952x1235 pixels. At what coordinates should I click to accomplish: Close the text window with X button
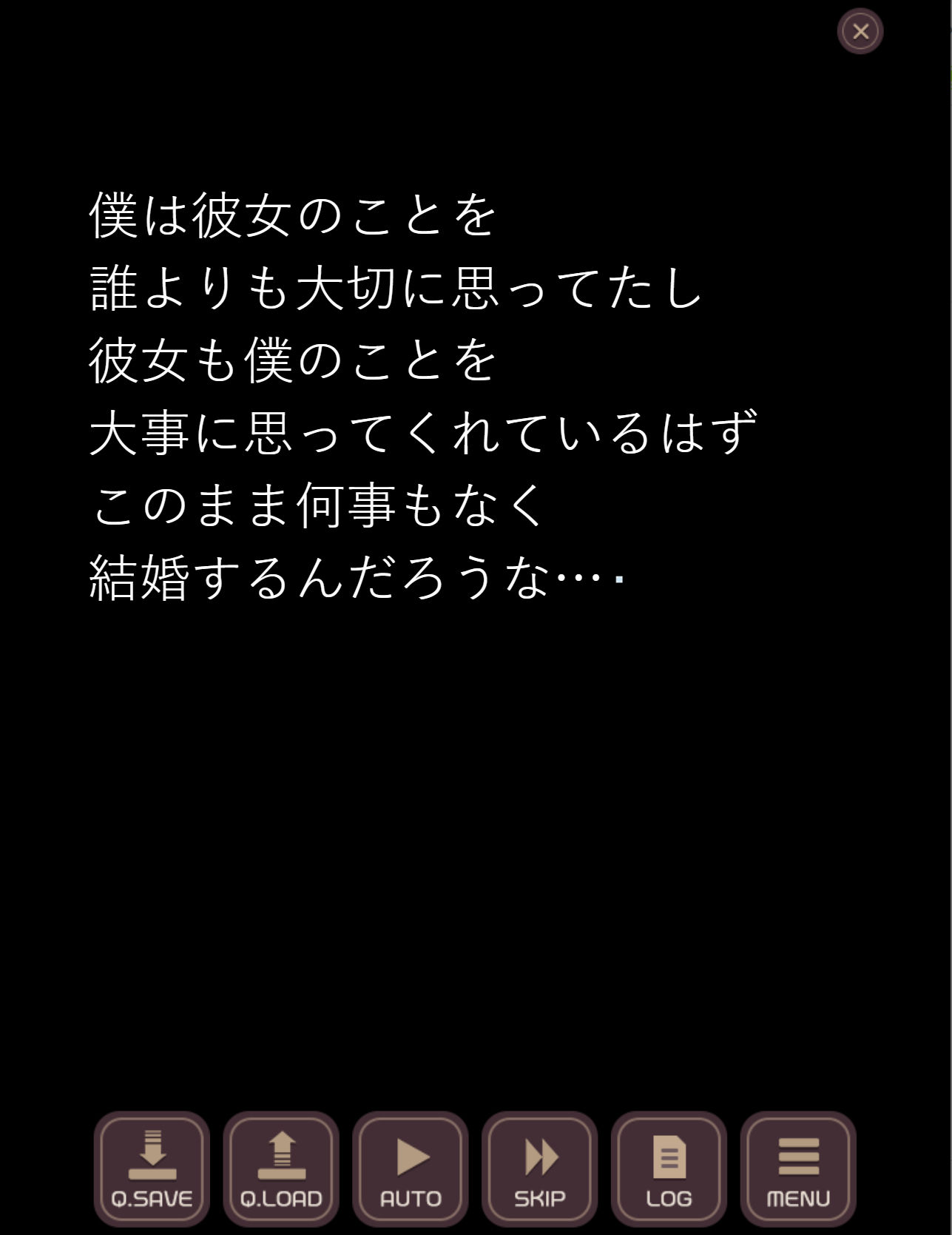[x=860, y=31]
